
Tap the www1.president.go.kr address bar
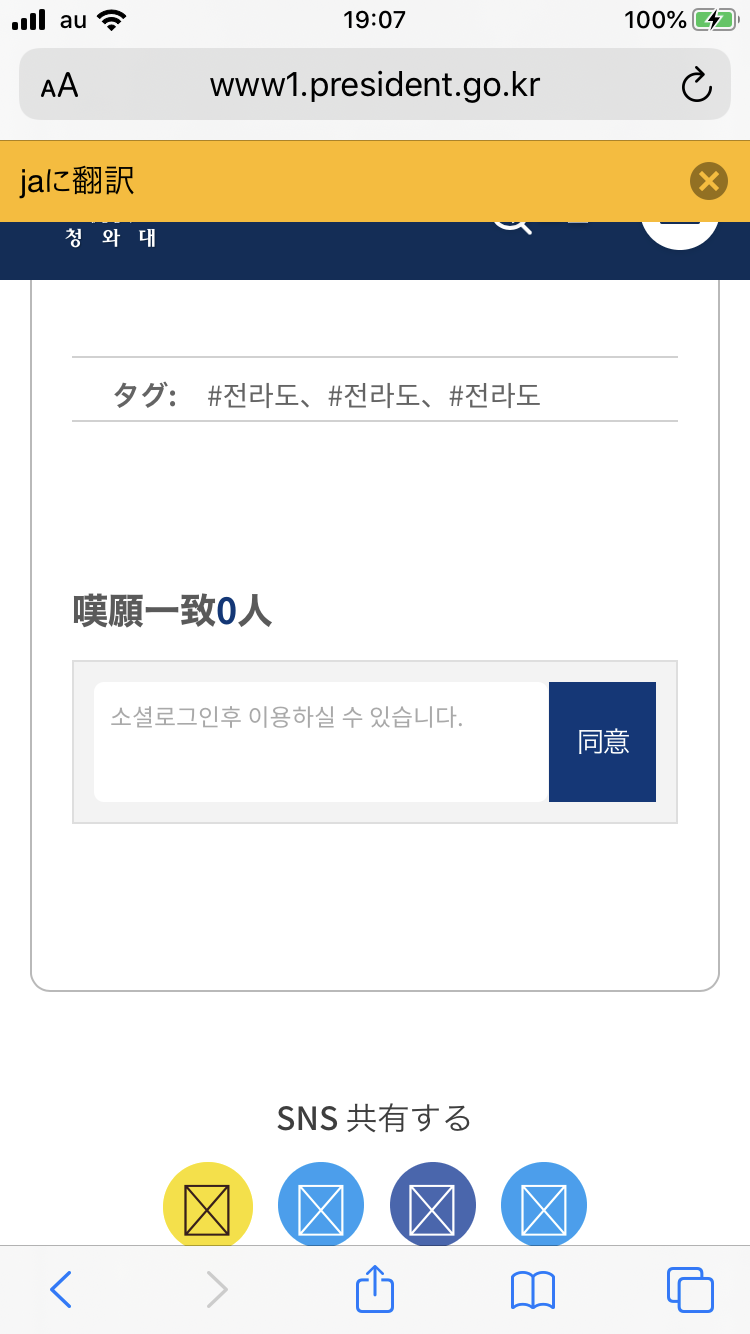click(374, 86)
